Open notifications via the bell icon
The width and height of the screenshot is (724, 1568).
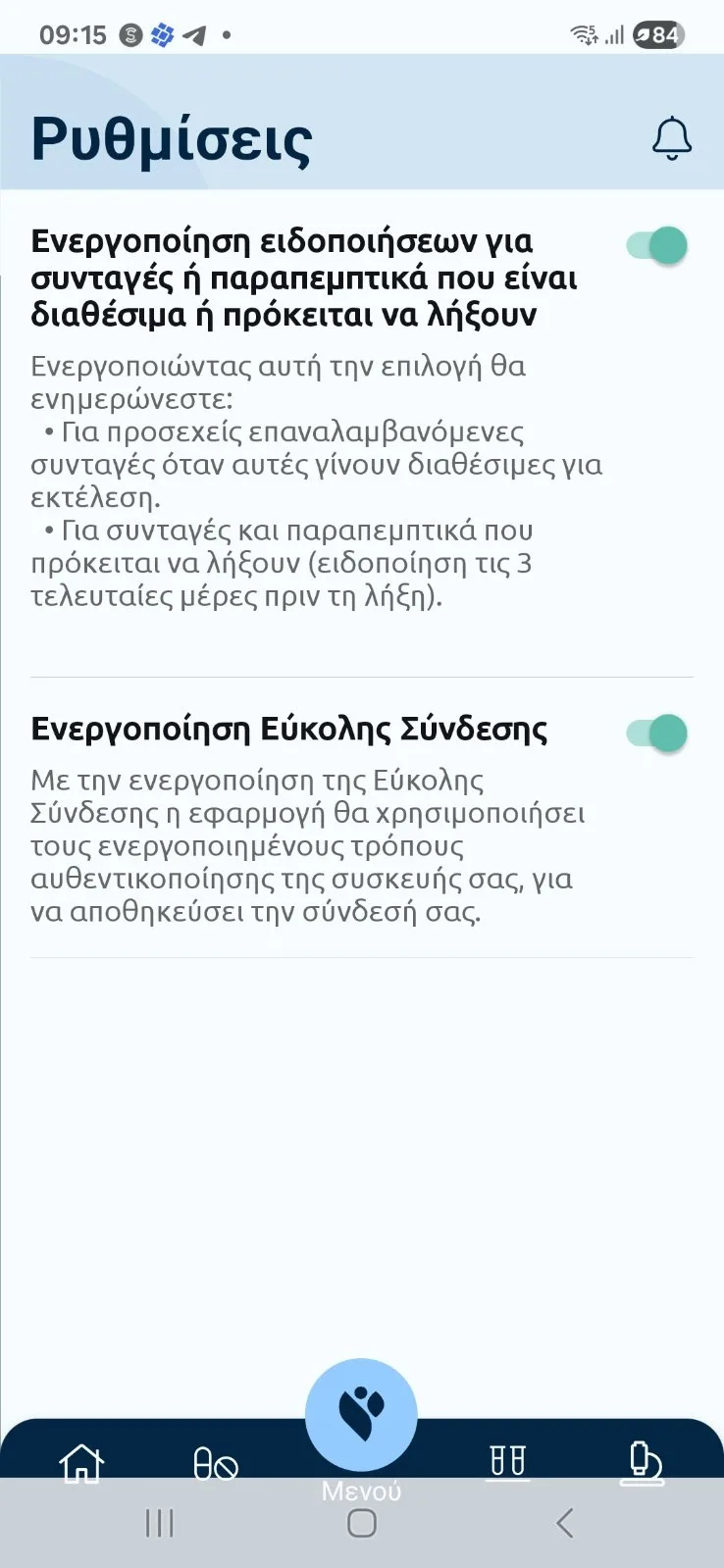click(x=672, y=138)
